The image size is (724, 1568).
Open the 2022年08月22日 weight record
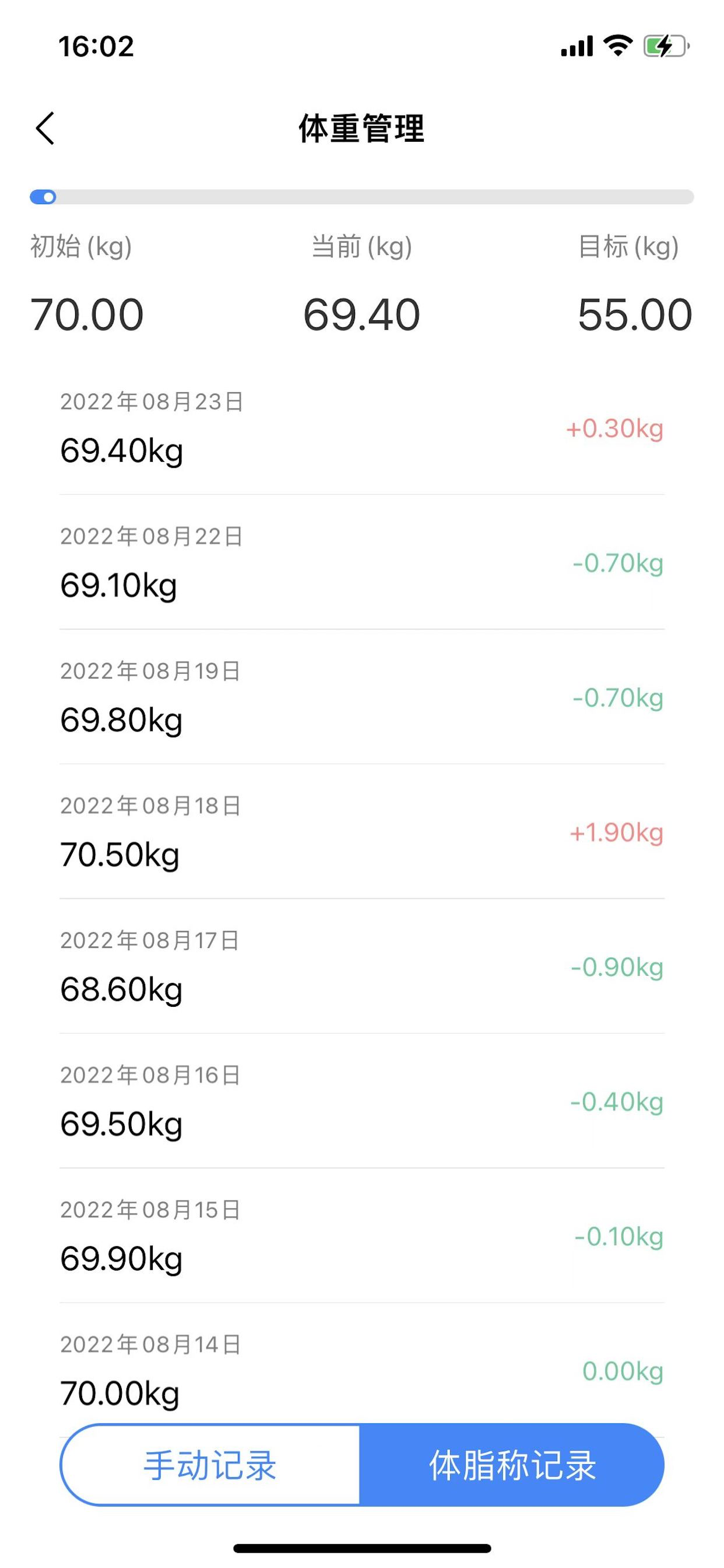[362, 562]
